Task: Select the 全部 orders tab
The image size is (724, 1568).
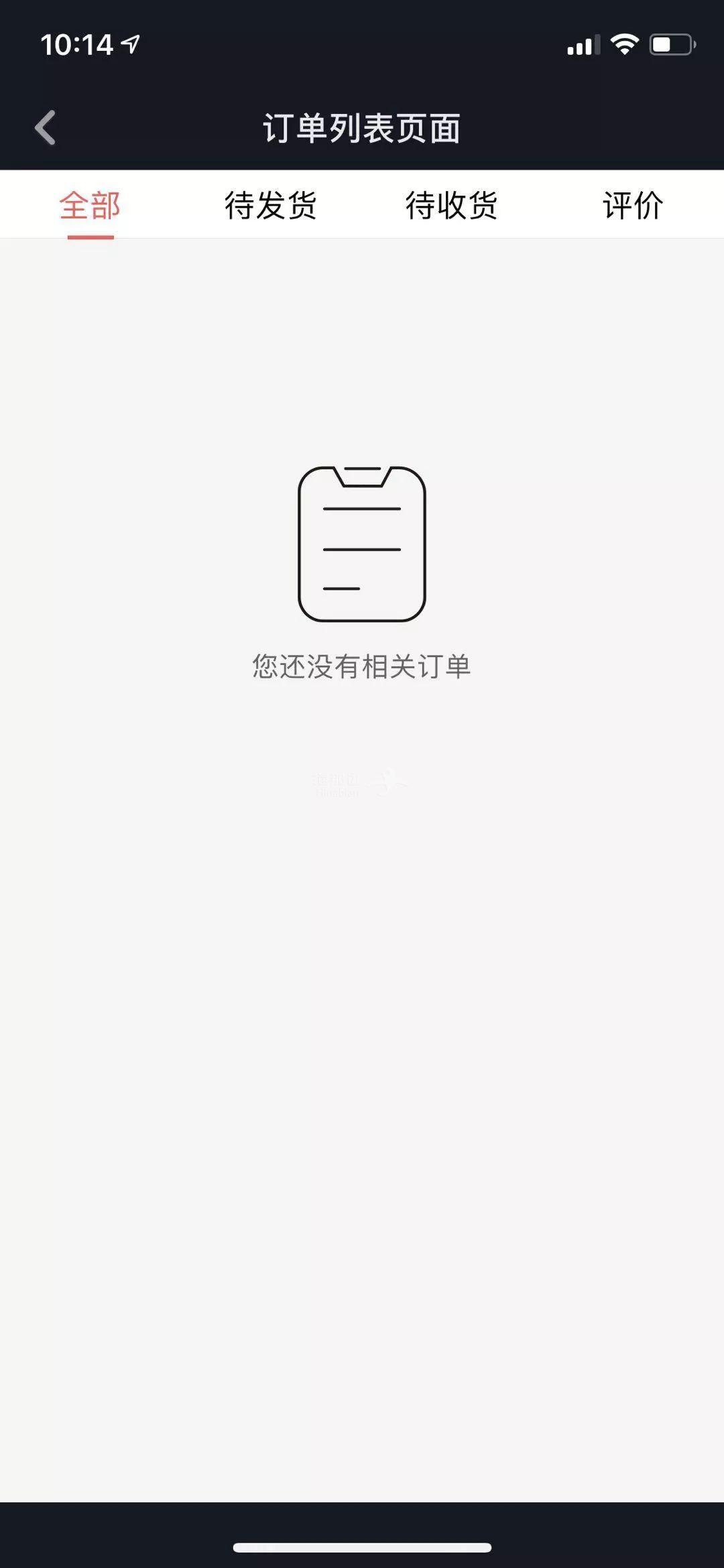Action: pyautogui.click(x=90, y=205)
